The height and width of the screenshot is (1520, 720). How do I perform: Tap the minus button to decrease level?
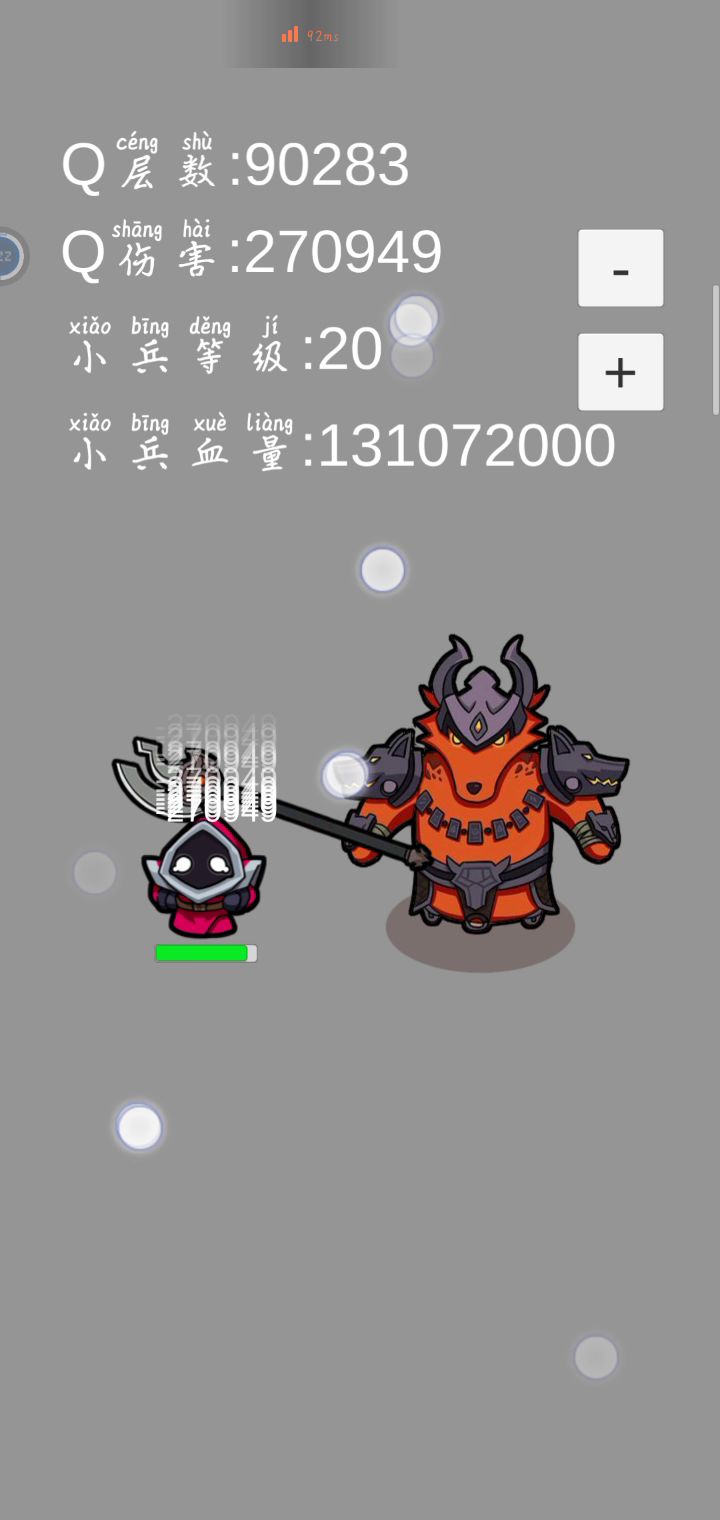620,268
